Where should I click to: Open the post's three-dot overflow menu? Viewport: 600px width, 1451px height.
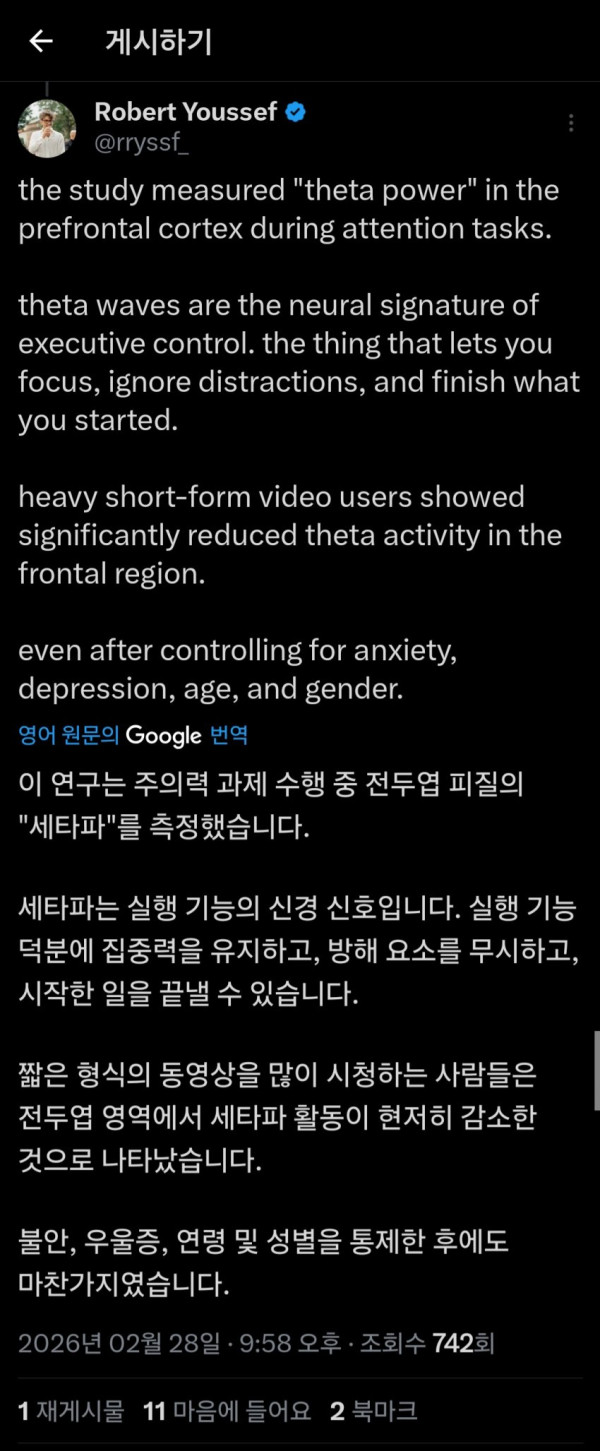(x=571, y=123)
